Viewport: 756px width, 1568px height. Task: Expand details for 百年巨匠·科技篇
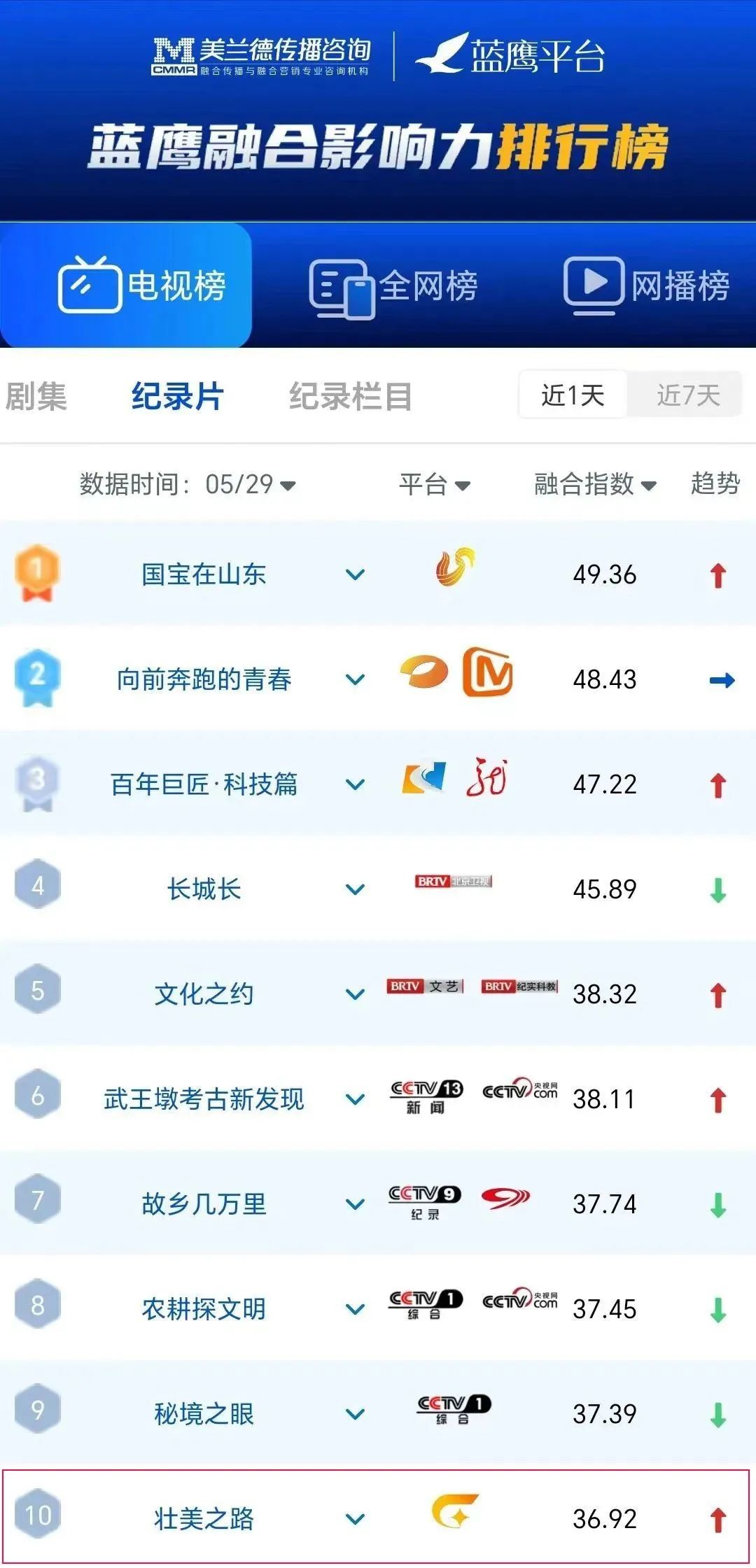pos(356,785)
